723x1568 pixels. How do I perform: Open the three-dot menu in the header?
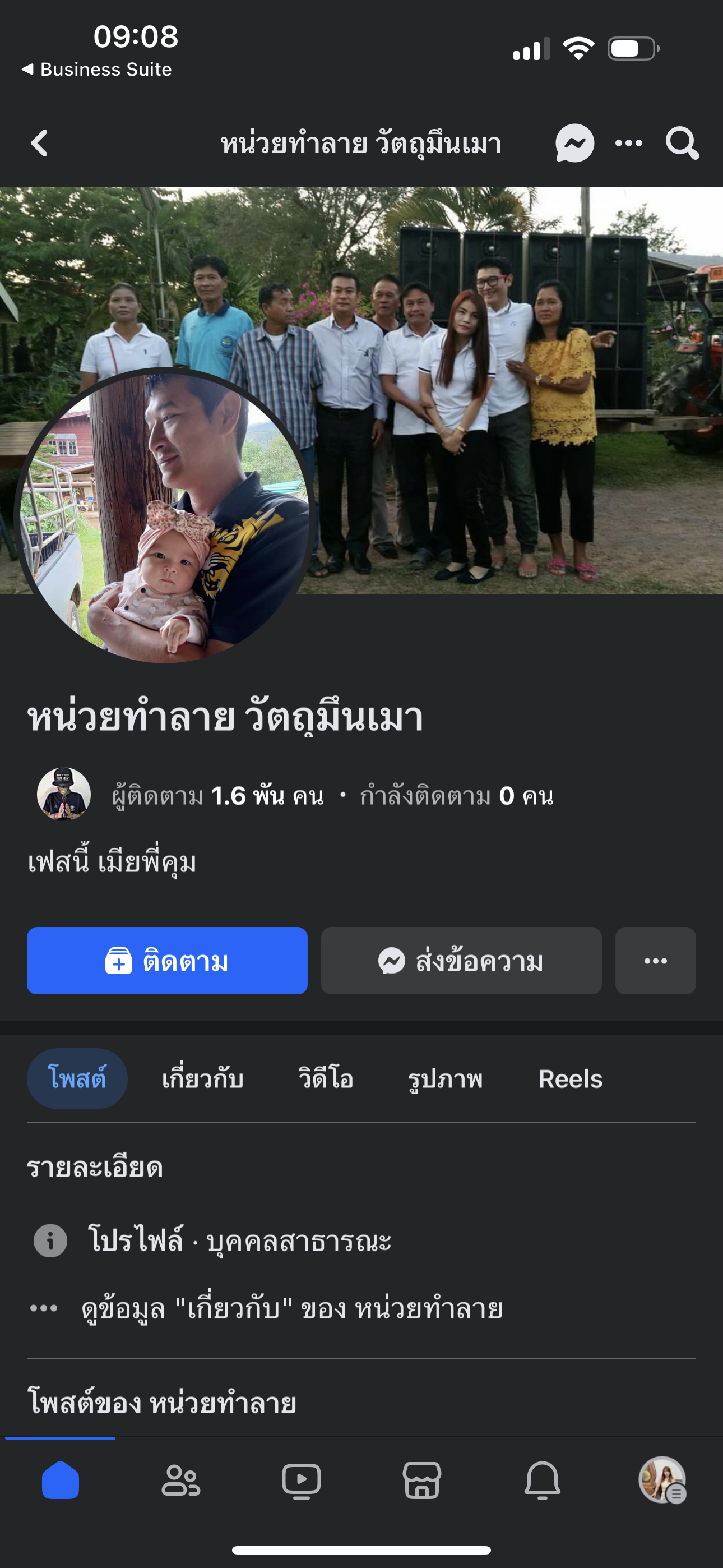(x=629, y=144)
